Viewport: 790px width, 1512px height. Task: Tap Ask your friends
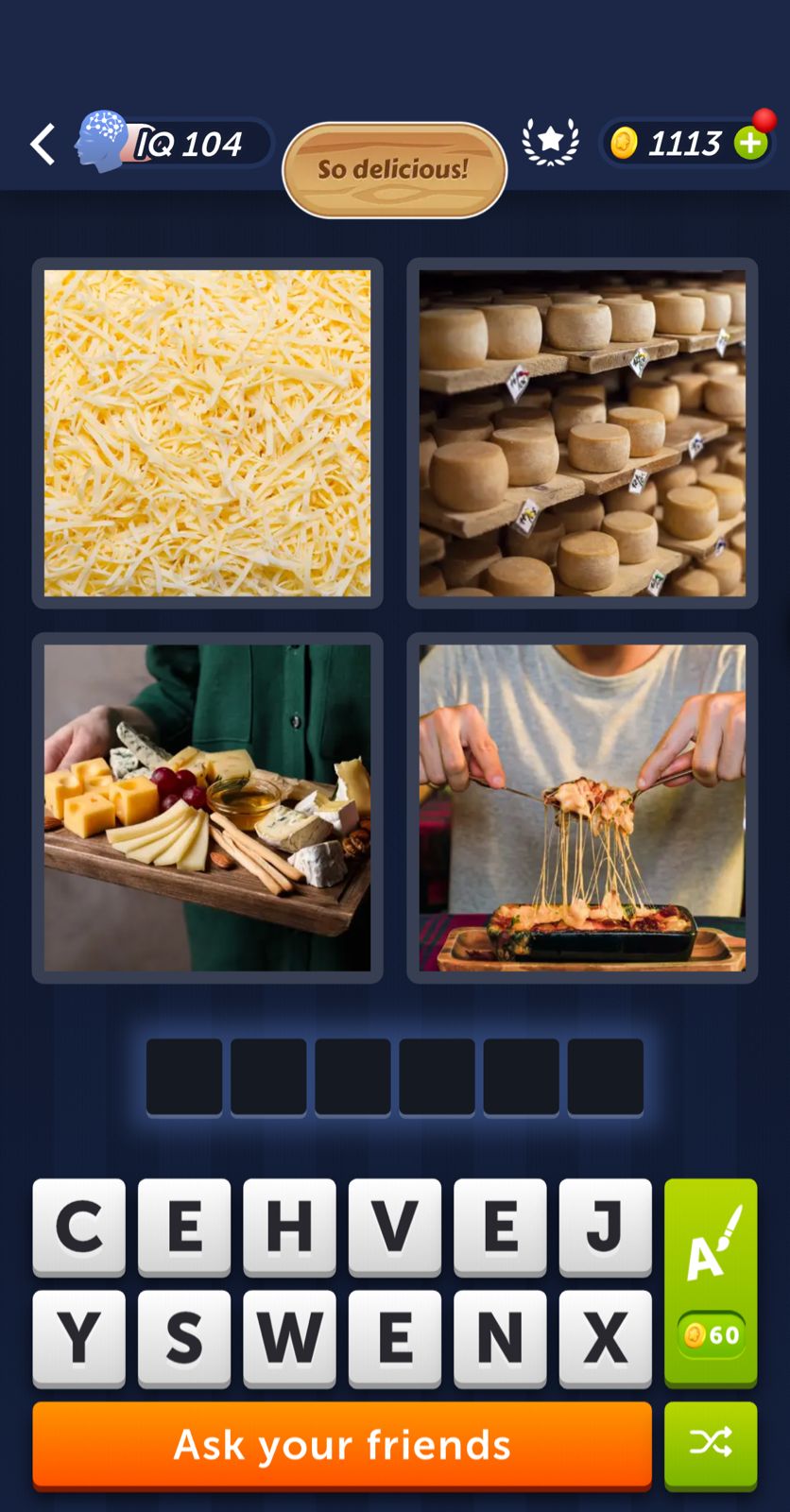(x=342, y=1445)
